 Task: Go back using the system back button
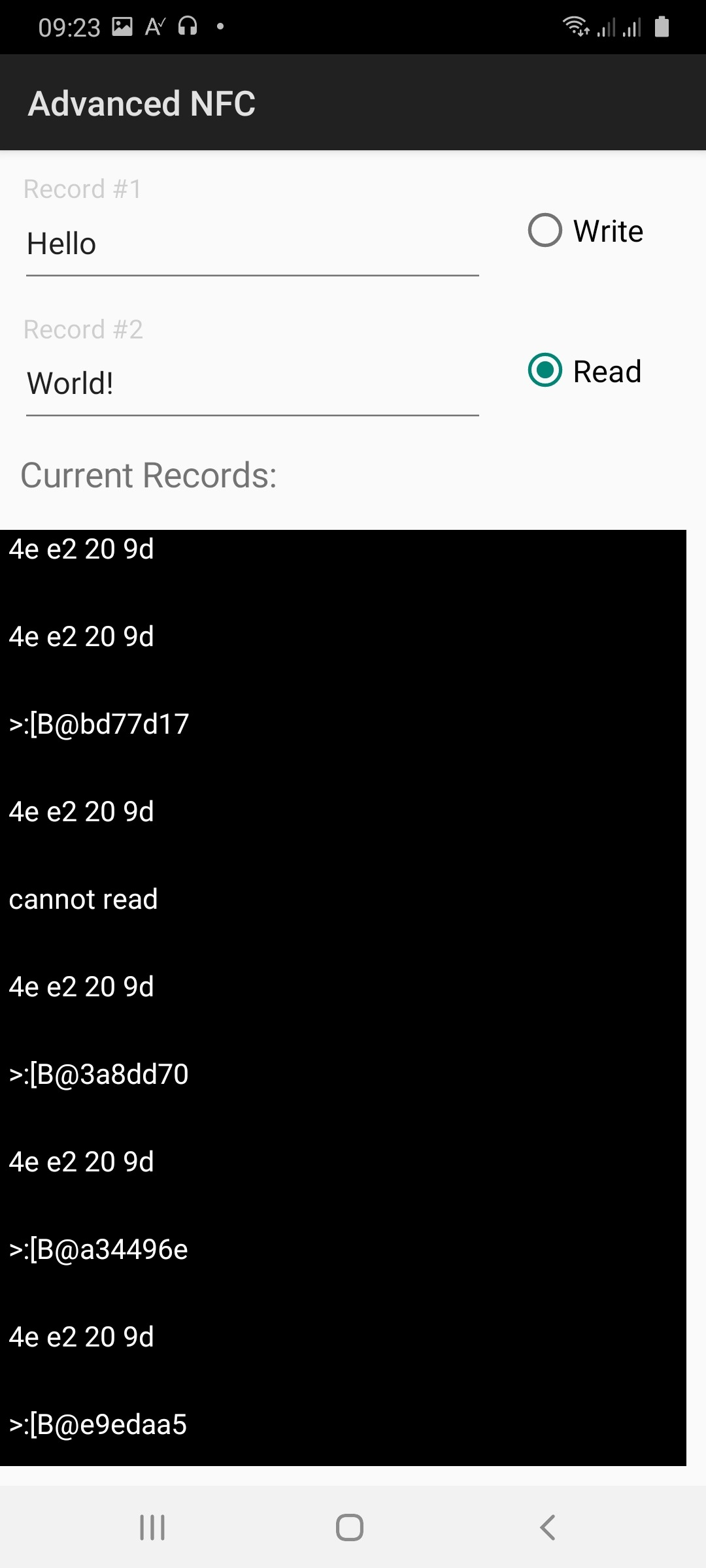pyautogui.click(x=548, y=1527)
